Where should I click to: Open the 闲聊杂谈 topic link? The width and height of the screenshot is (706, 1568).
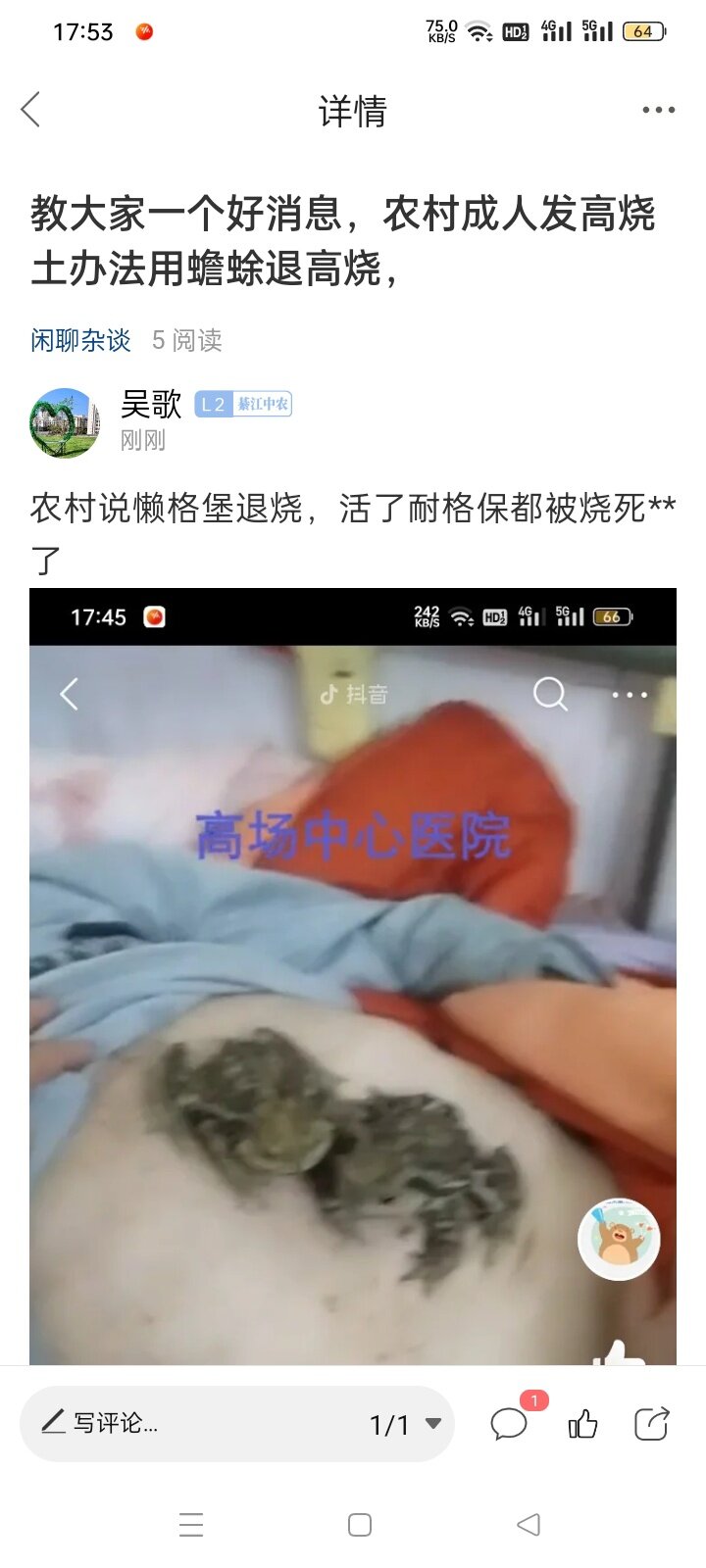tap(80, 340)
